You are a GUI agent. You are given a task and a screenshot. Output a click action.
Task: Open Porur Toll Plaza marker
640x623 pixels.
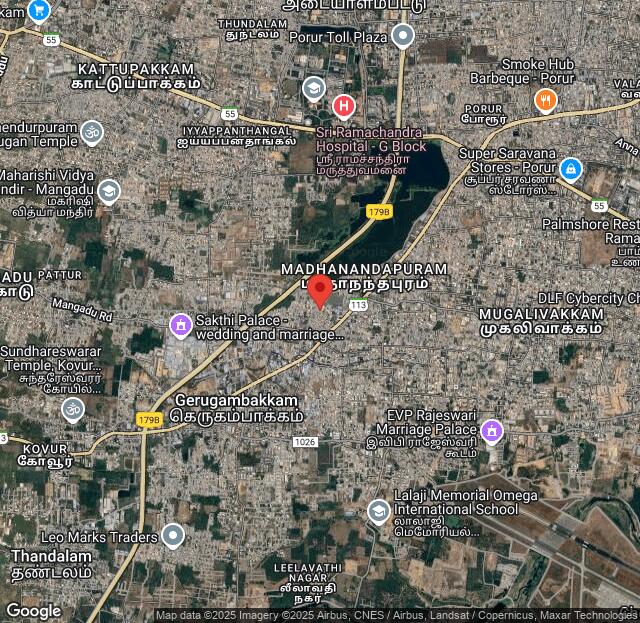coord(403,37)
